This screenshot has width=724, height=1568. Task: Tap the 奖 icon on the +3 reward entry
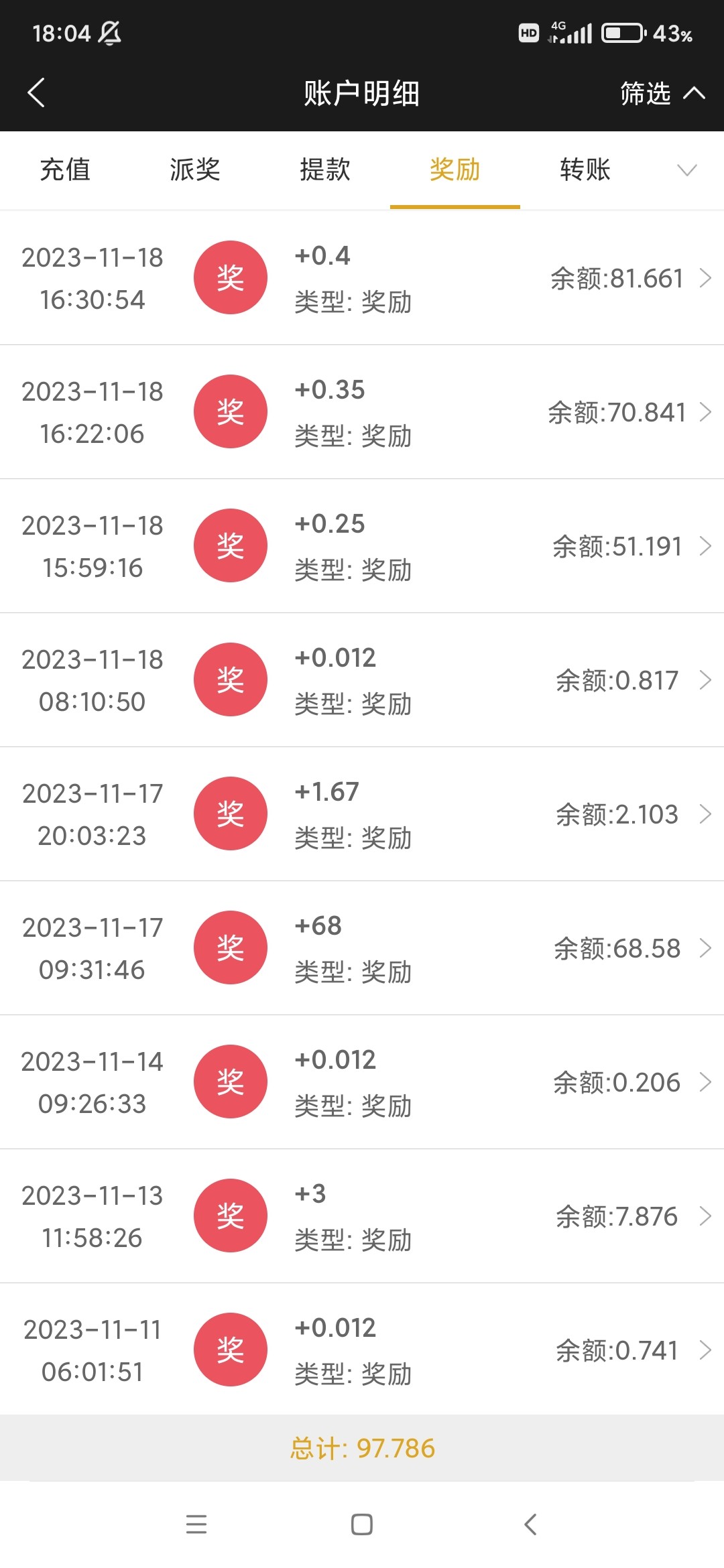pyautogui.click(x=230, y=1216)
